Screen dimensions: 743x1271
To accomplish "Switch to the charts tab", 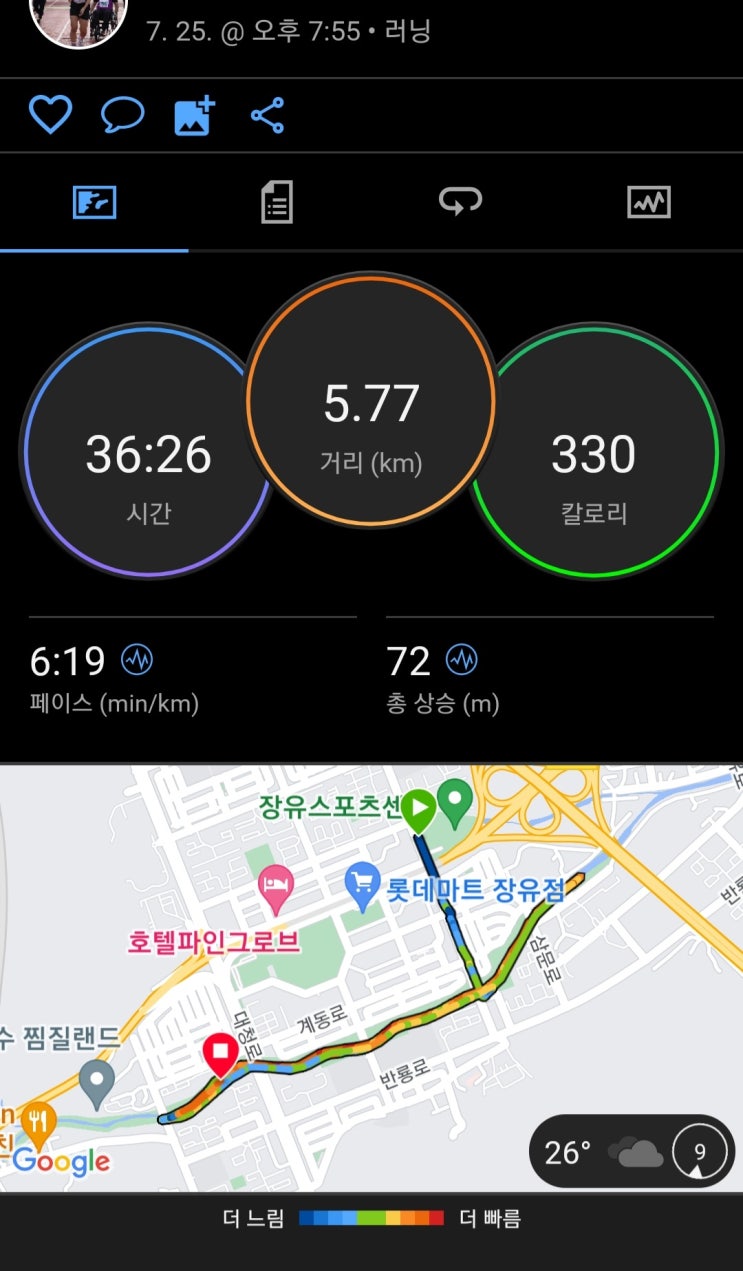I will 648,203.
